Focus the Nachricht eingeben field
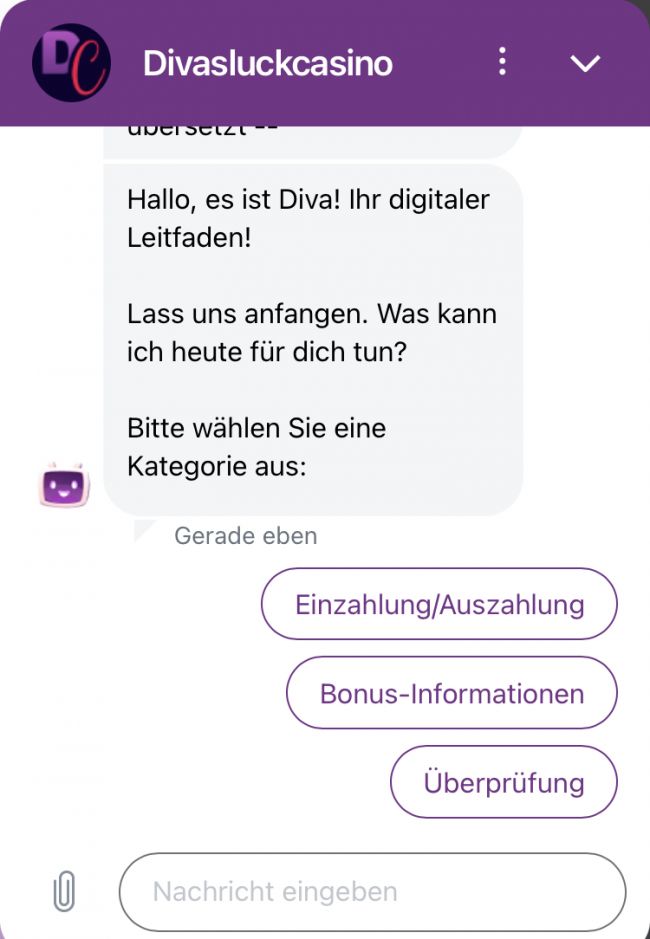 372,891
